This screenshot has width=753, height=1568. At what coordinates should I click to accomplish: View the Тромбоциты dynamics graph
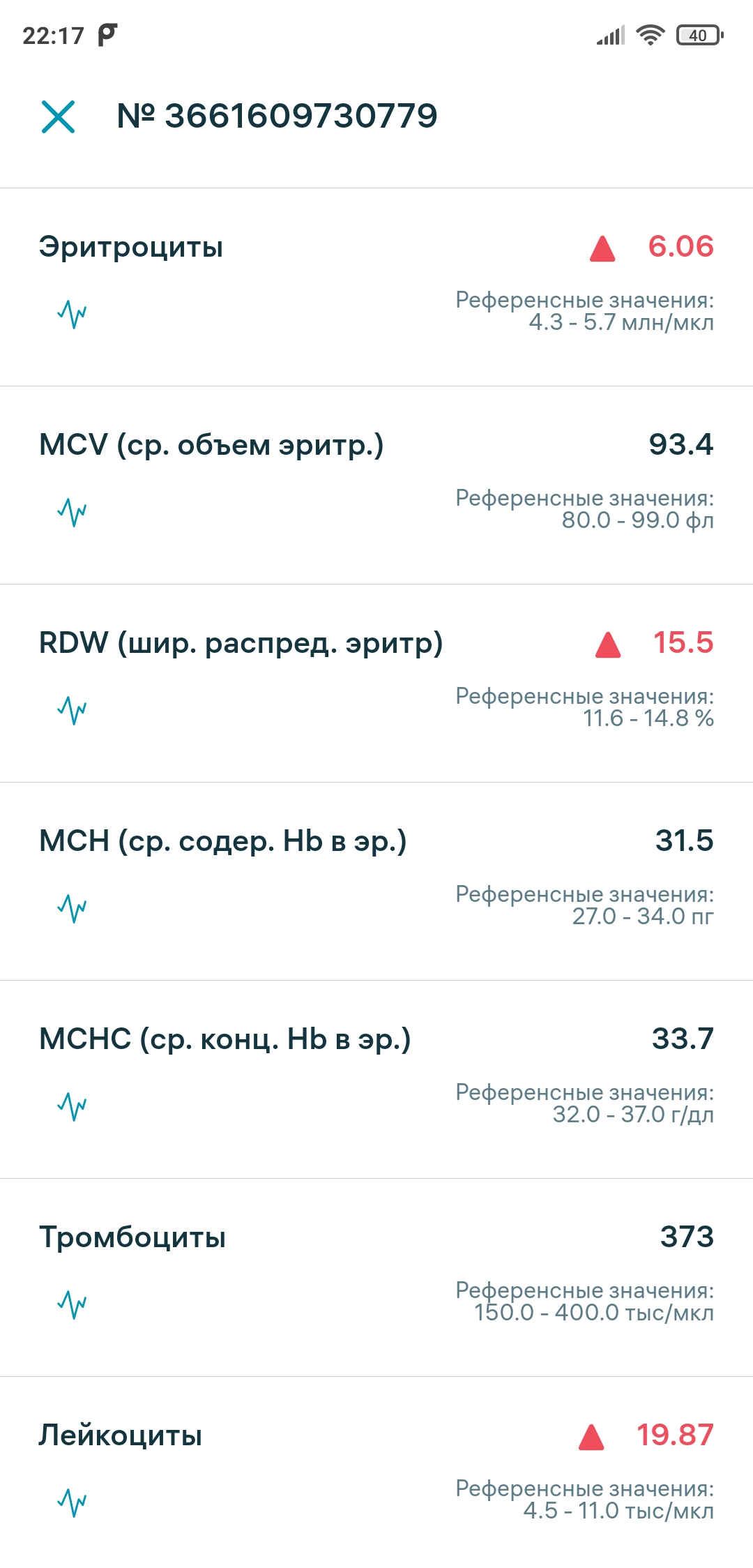(72, 1305)
